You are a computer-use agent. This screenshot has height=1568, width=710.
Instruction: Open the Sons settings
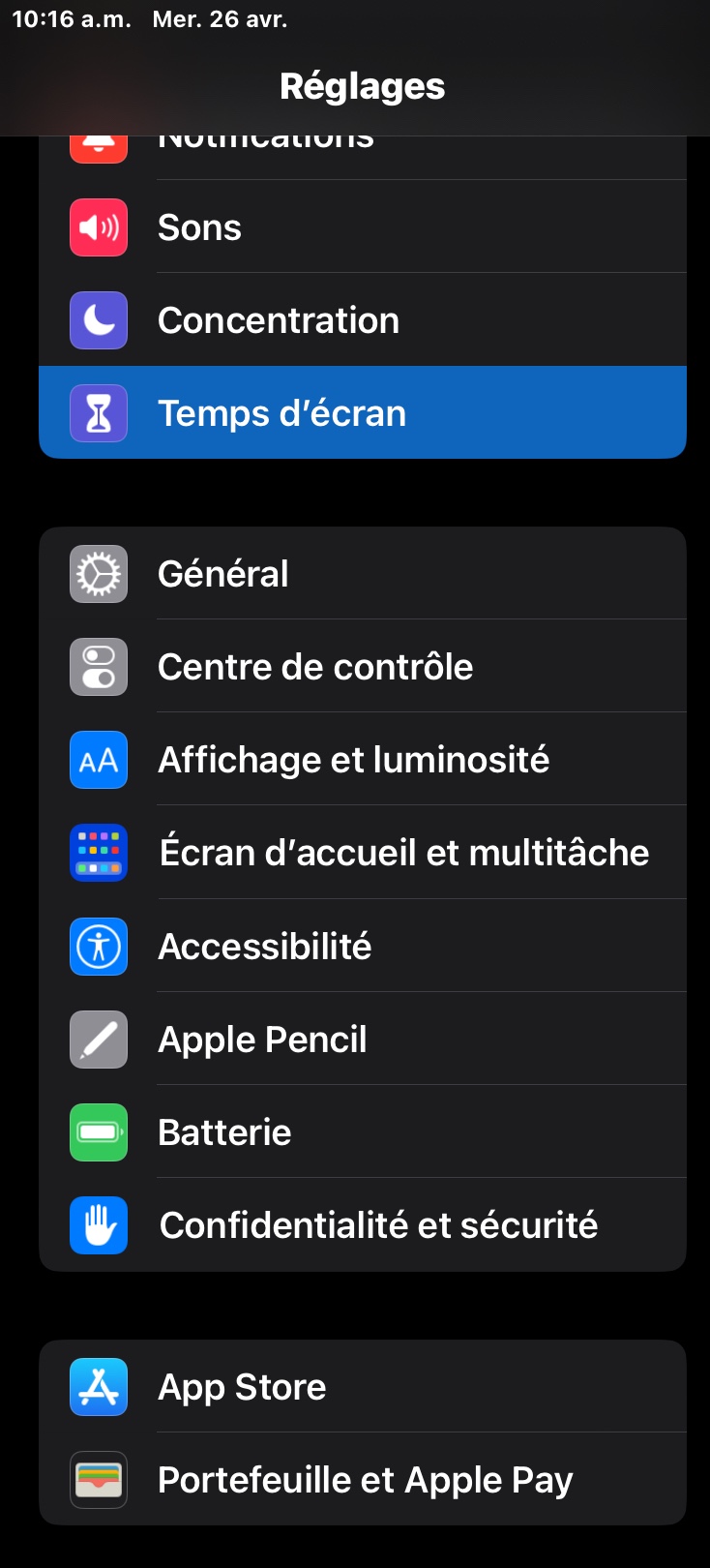(362, 227)
